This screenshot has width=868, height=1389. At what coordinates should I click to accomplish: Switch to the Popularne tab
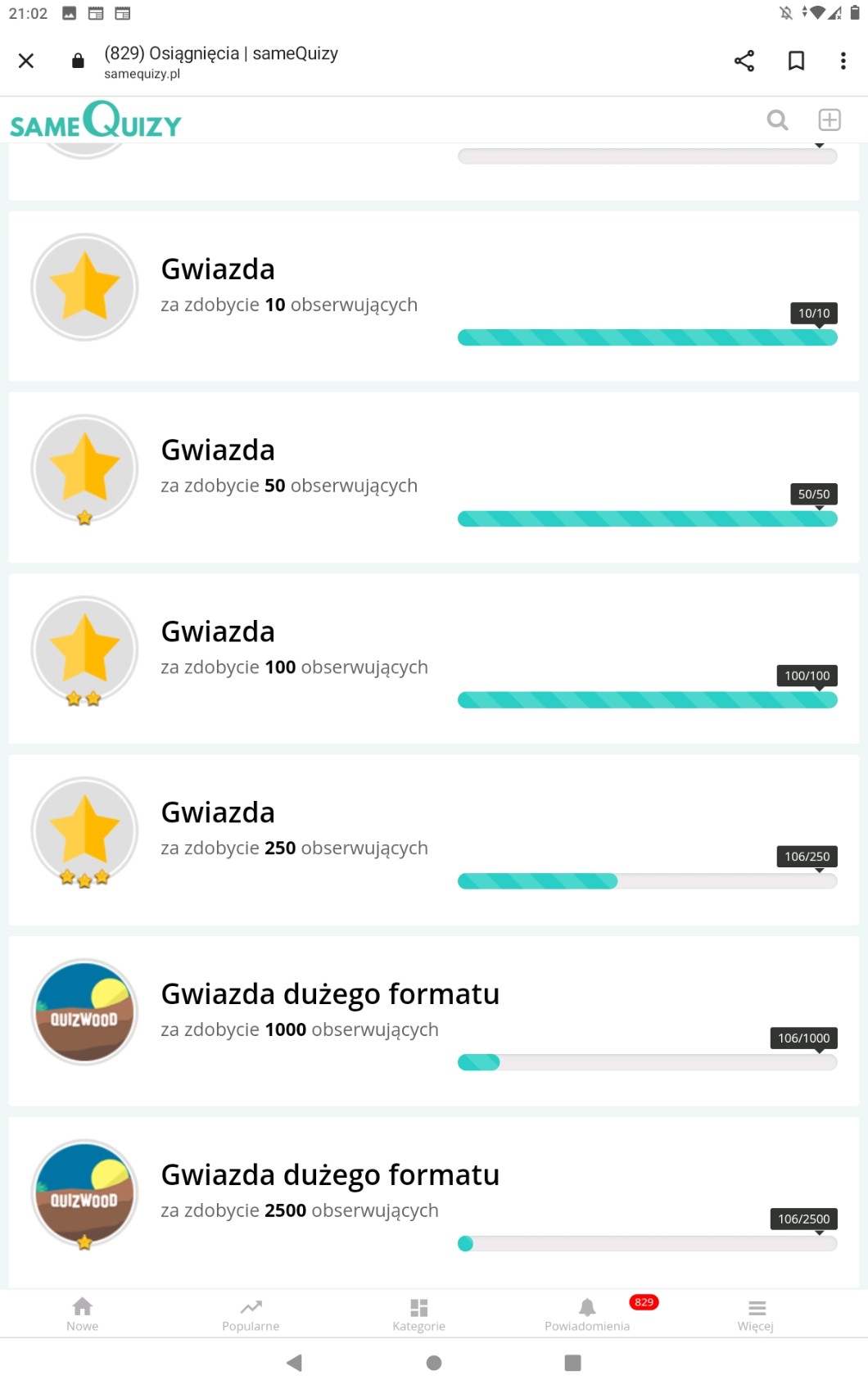pos(251,1314)
